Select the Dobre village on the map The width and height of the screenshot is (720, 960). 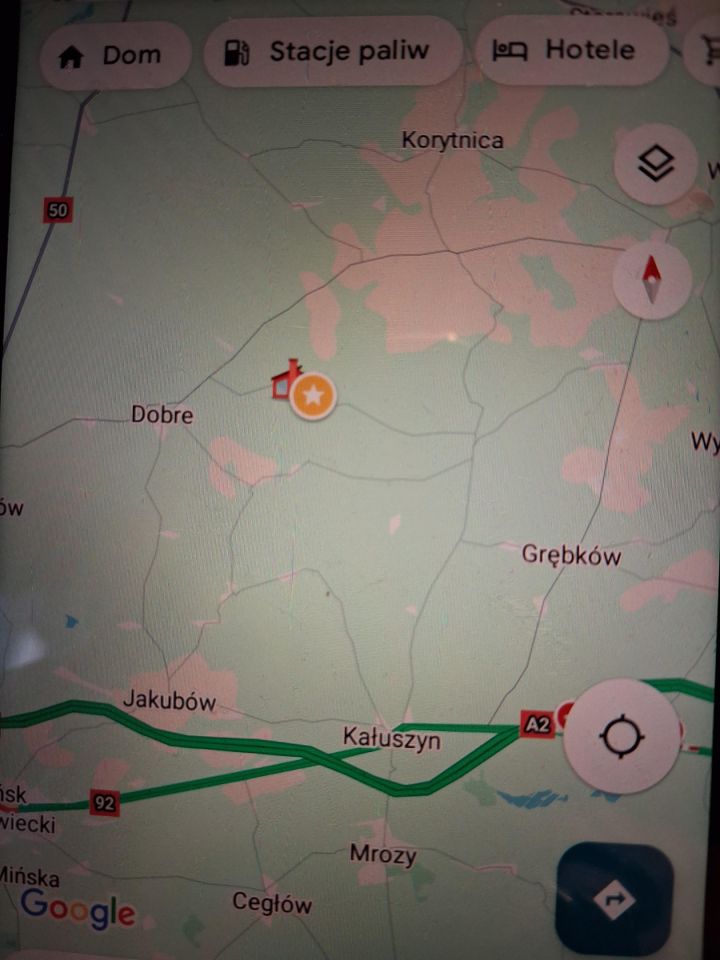click(x=162, y=415)
